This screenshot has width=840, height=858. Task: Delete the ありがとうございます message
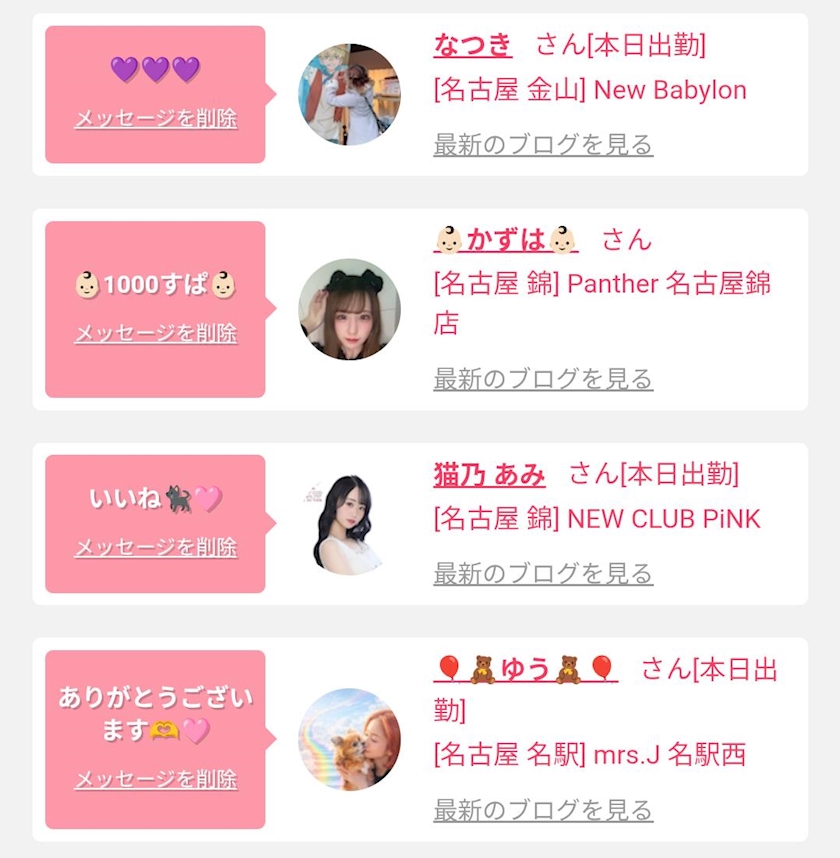[156, 779]
